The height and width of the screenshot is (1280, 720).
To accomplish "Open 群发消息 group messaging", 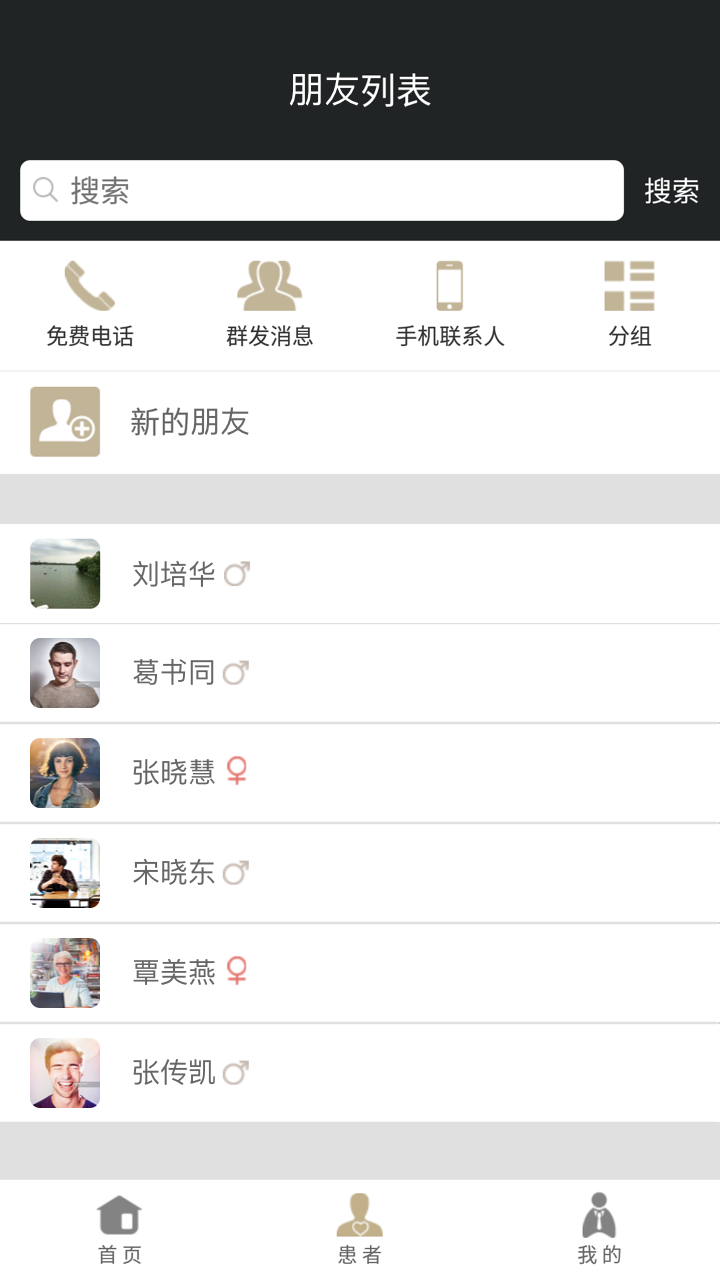I will click(x=270, y=283).
